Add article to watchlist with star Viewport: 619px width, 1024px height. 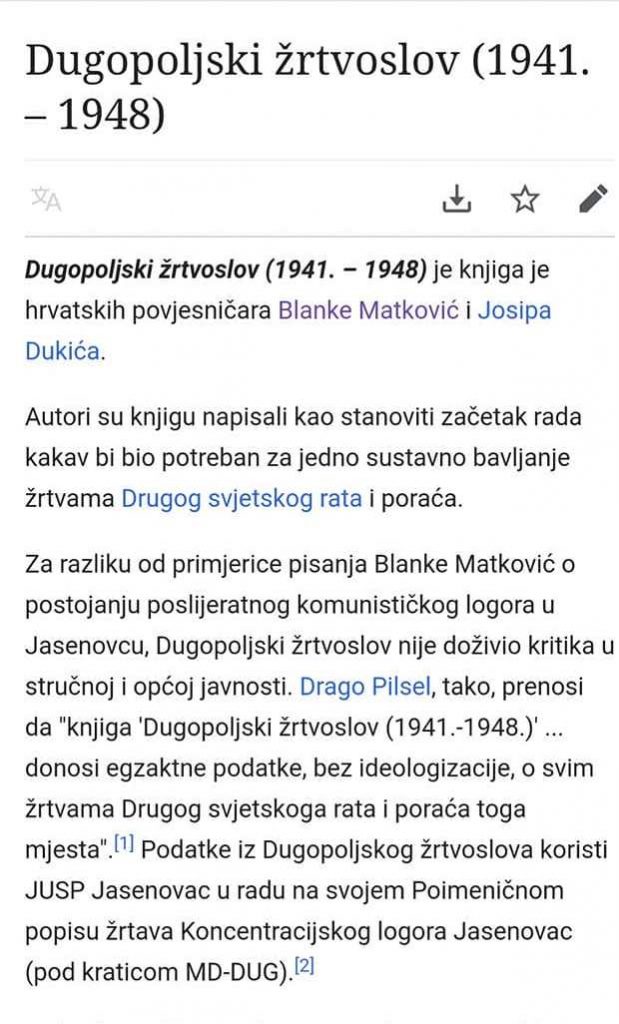click(524, 199)
